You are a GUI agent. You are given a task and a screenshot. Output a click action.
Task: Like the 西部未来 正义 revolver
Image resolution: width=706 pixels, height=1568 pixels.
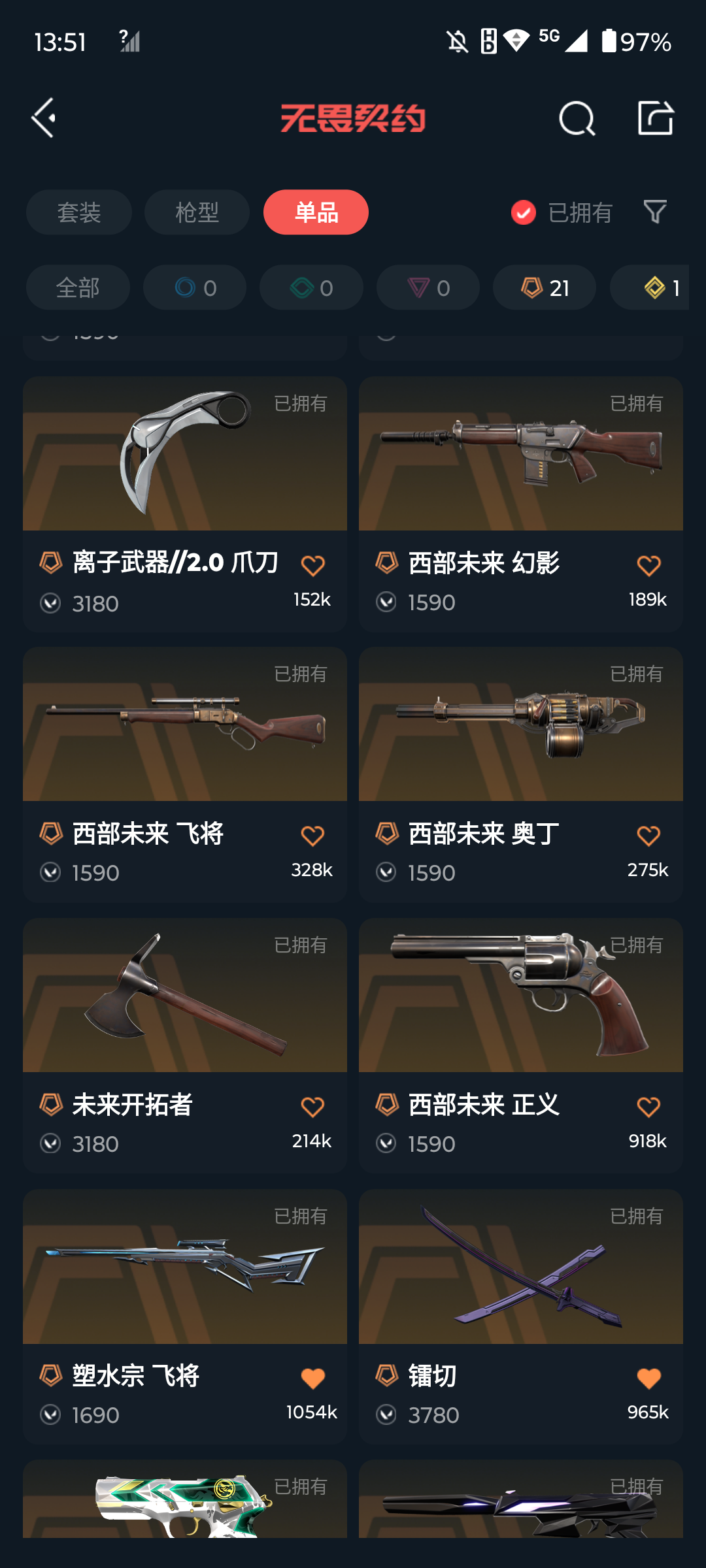tap(648, 1107)
